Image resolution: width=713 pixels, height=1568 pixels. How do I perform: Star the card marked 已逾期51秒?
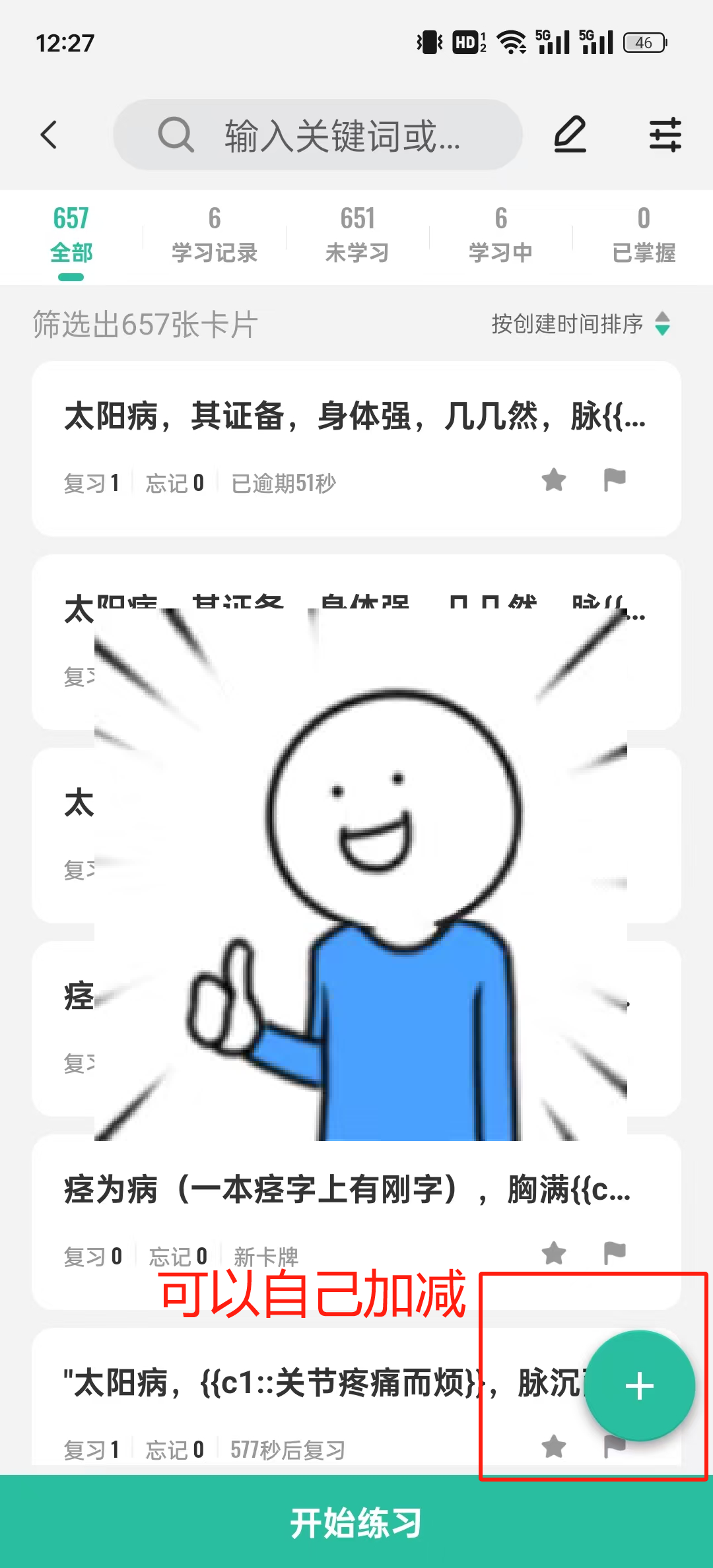[554, 480]
